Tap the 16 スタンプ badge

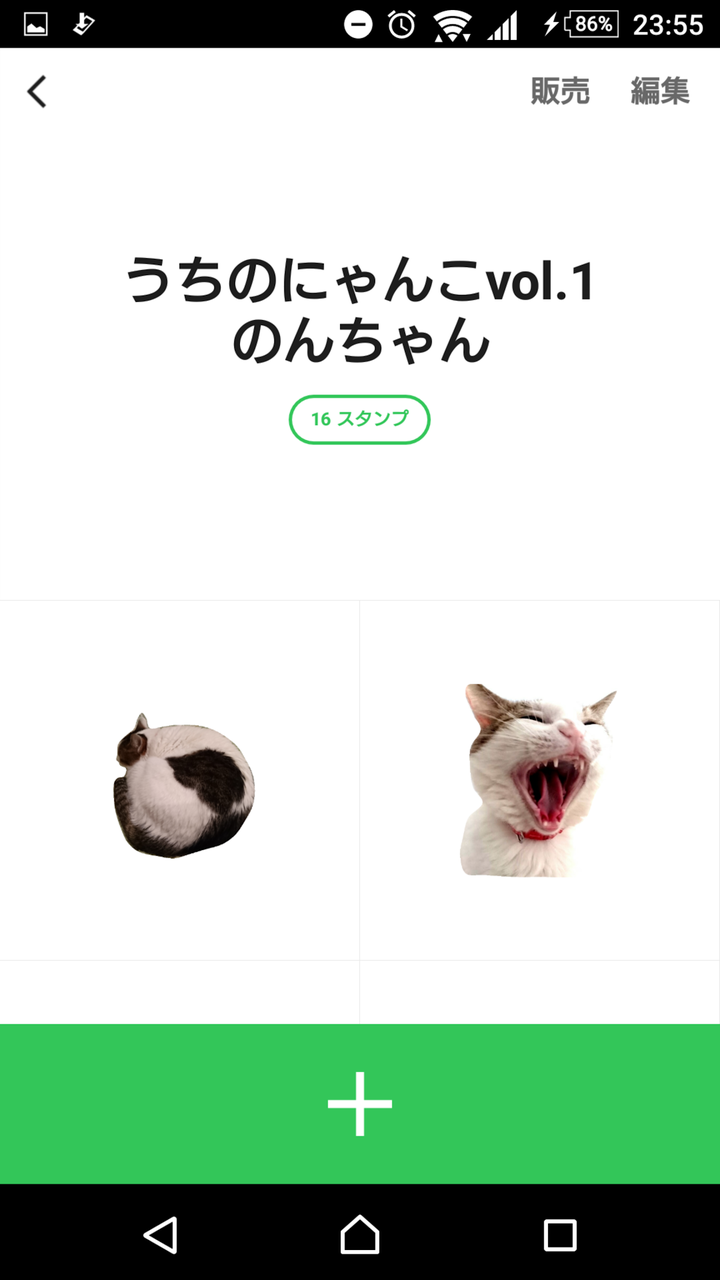359,420
